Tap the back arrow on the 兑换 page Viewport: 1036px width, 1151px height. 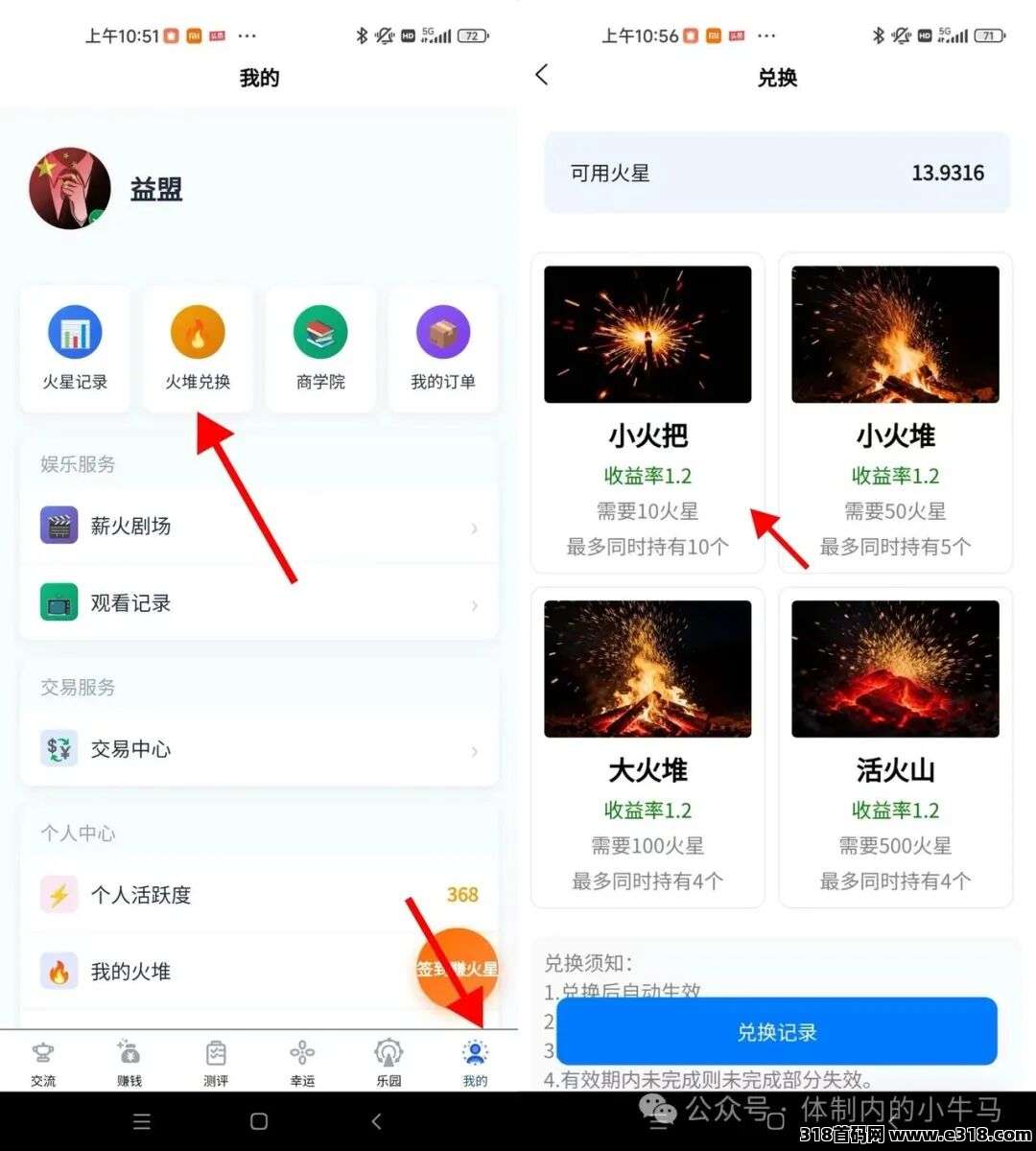click(543, 74)
